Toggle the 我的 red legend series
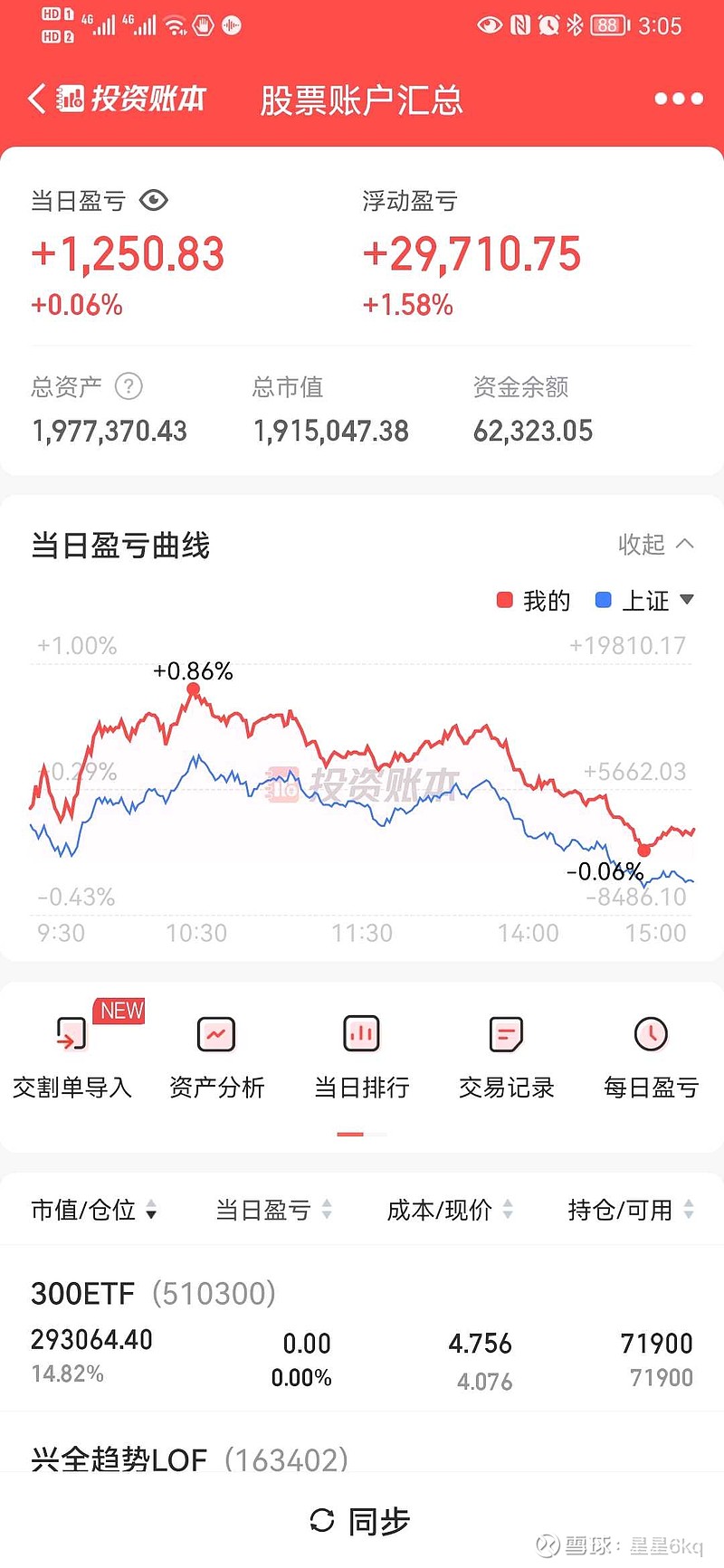This screenshot has width=724, height=1568. (x=532, y=600)
